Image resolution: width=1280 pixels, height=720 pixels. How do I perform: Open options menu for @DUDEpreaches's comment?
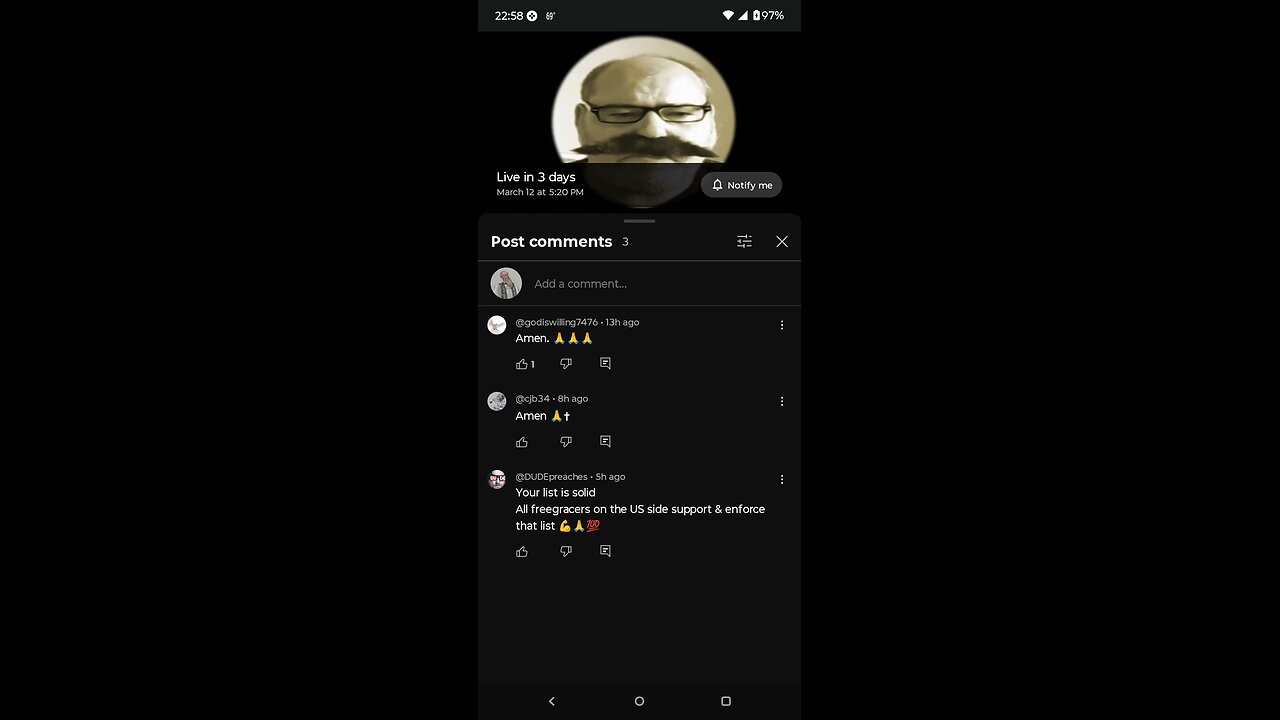[x=782, y=480]
